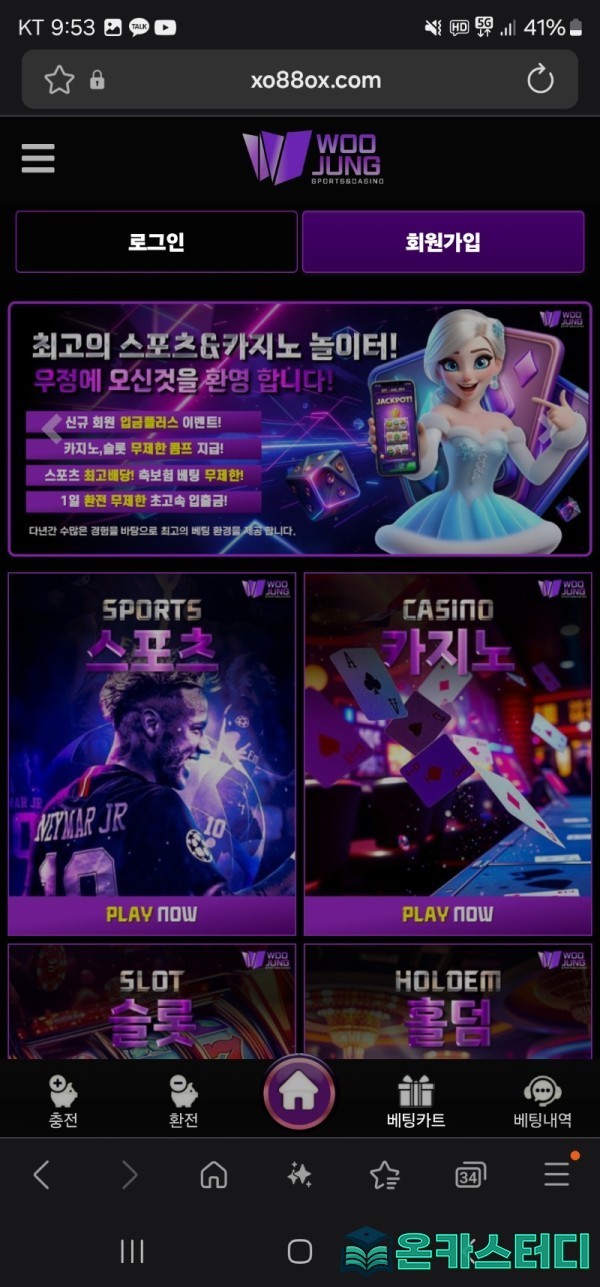600x1287 pixels.
Task: Show the previous banner slide
Action: tap(51, 428)
